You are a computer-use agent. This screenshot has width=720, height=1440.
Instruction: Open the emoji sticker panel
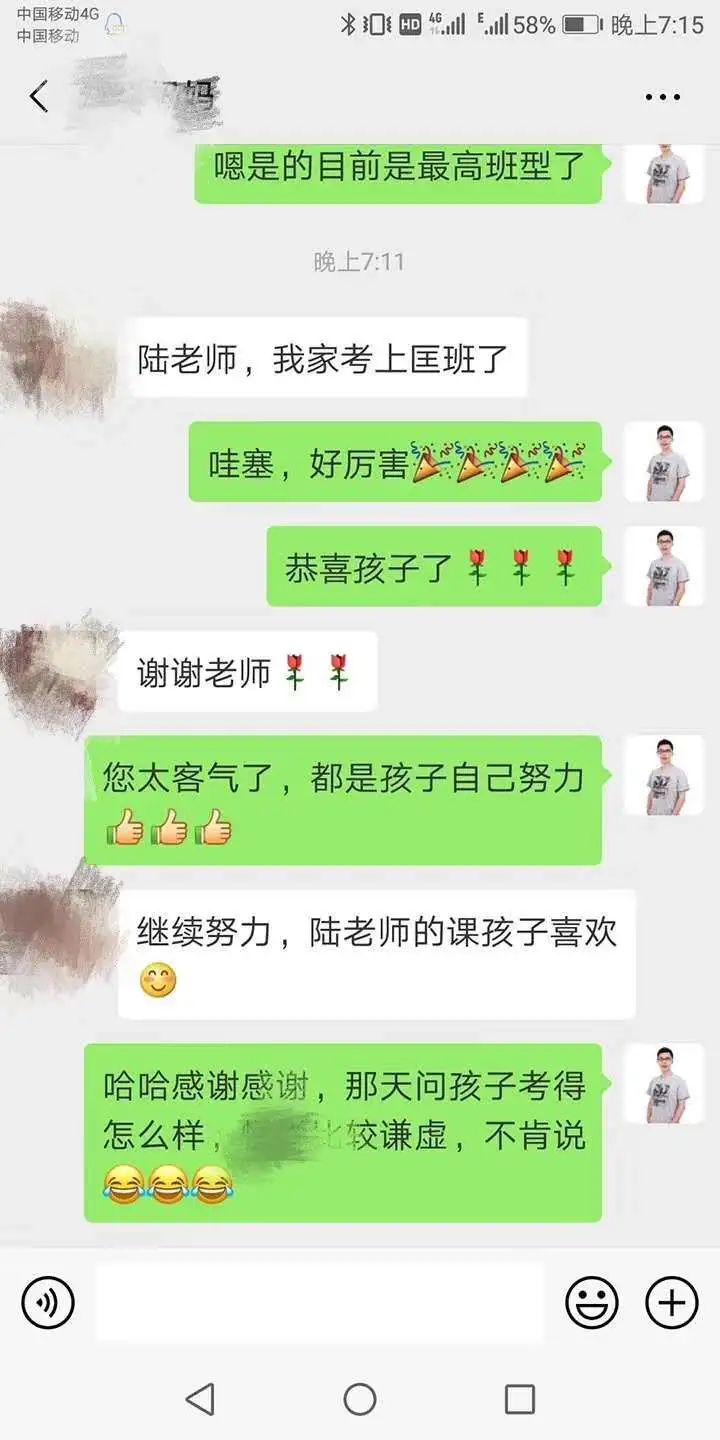tap(591, 1302)
